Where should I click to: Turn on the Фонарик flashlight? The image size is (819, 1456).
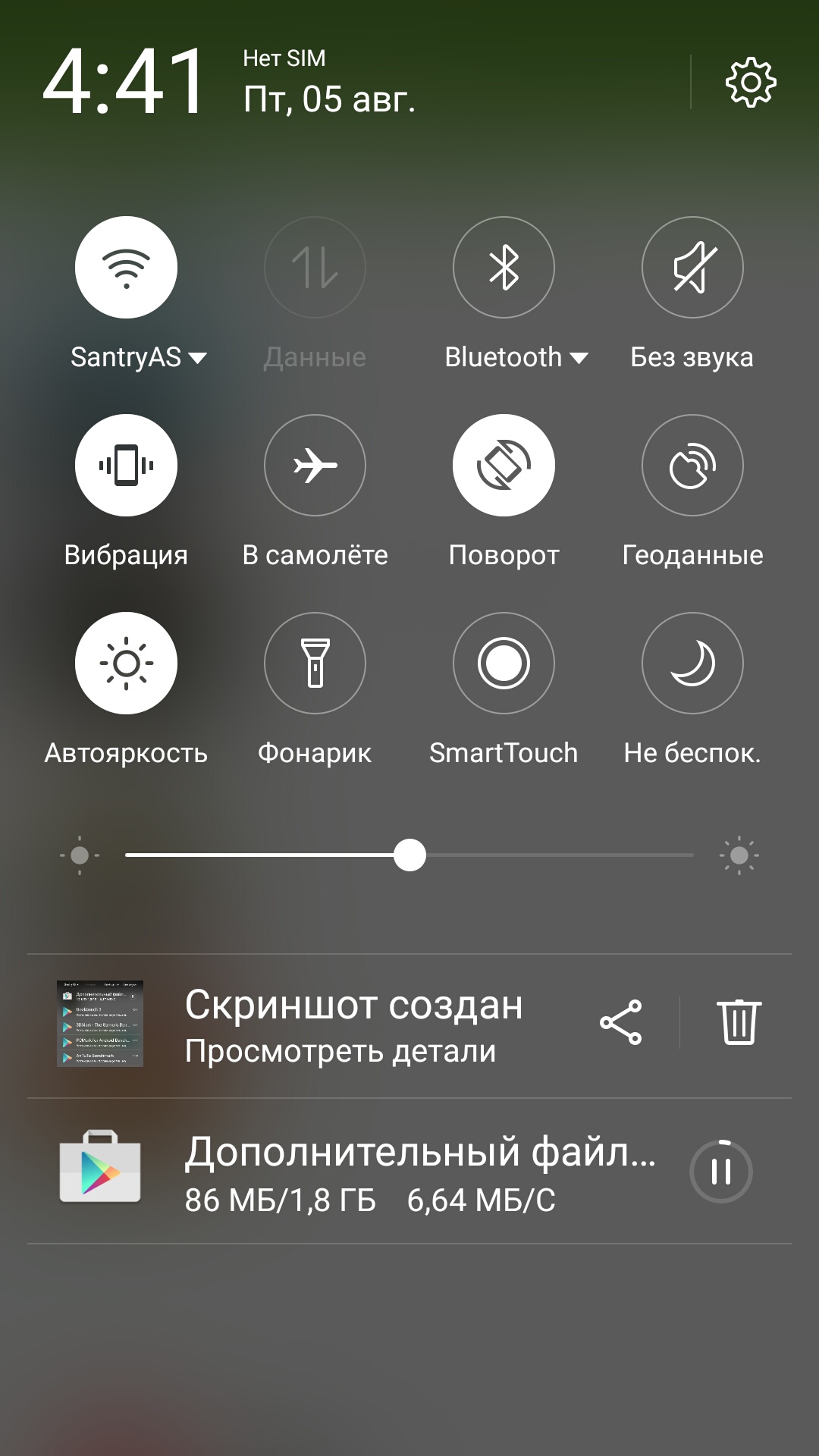click(x=315, y=663)
